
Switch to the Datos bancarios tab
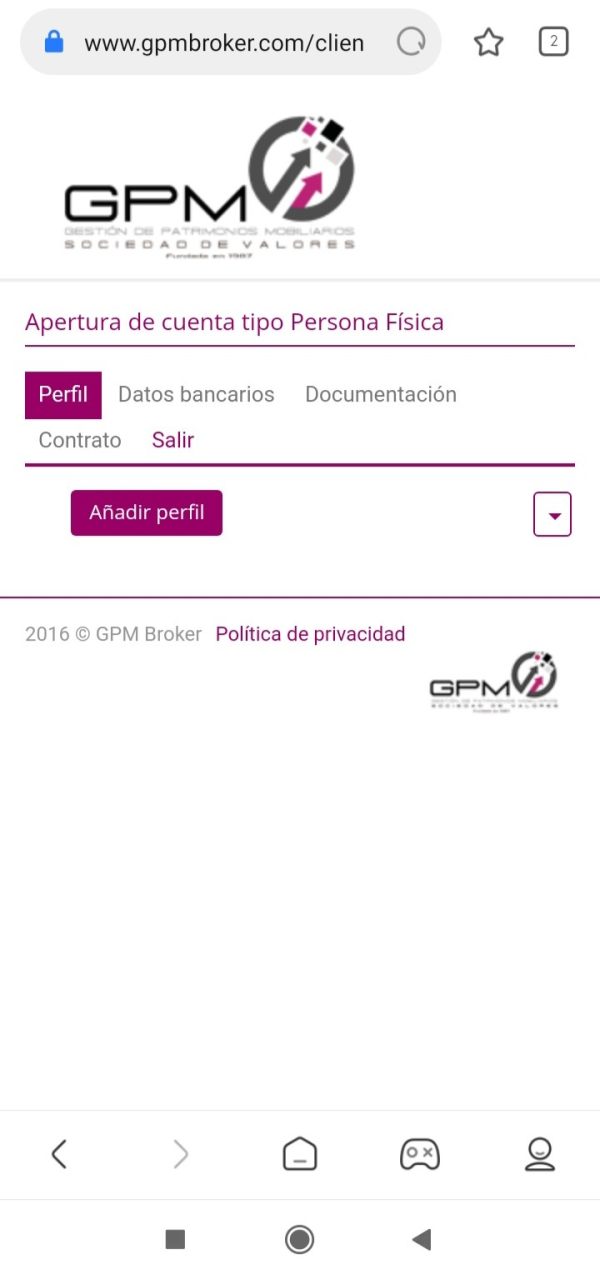pyautogui.click(x=196, y=395)
